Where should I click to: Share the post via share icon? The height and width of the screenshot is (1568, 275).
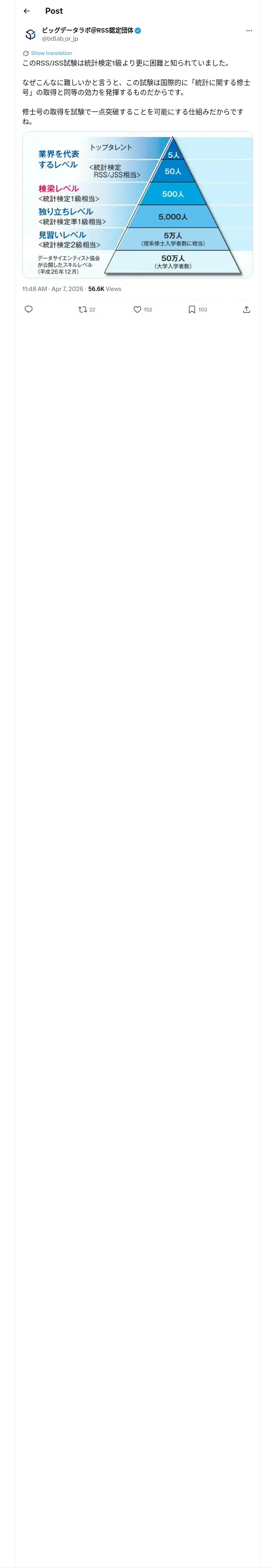(x=246, y=309)
